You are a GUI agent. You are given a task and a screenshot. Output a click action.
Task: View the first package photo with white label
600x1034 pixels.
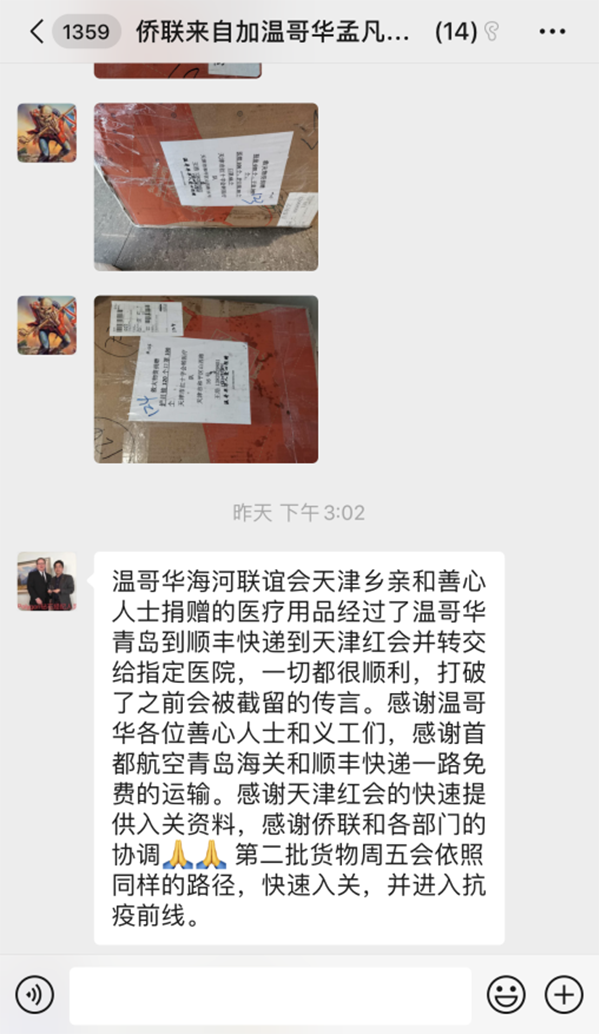206,187
